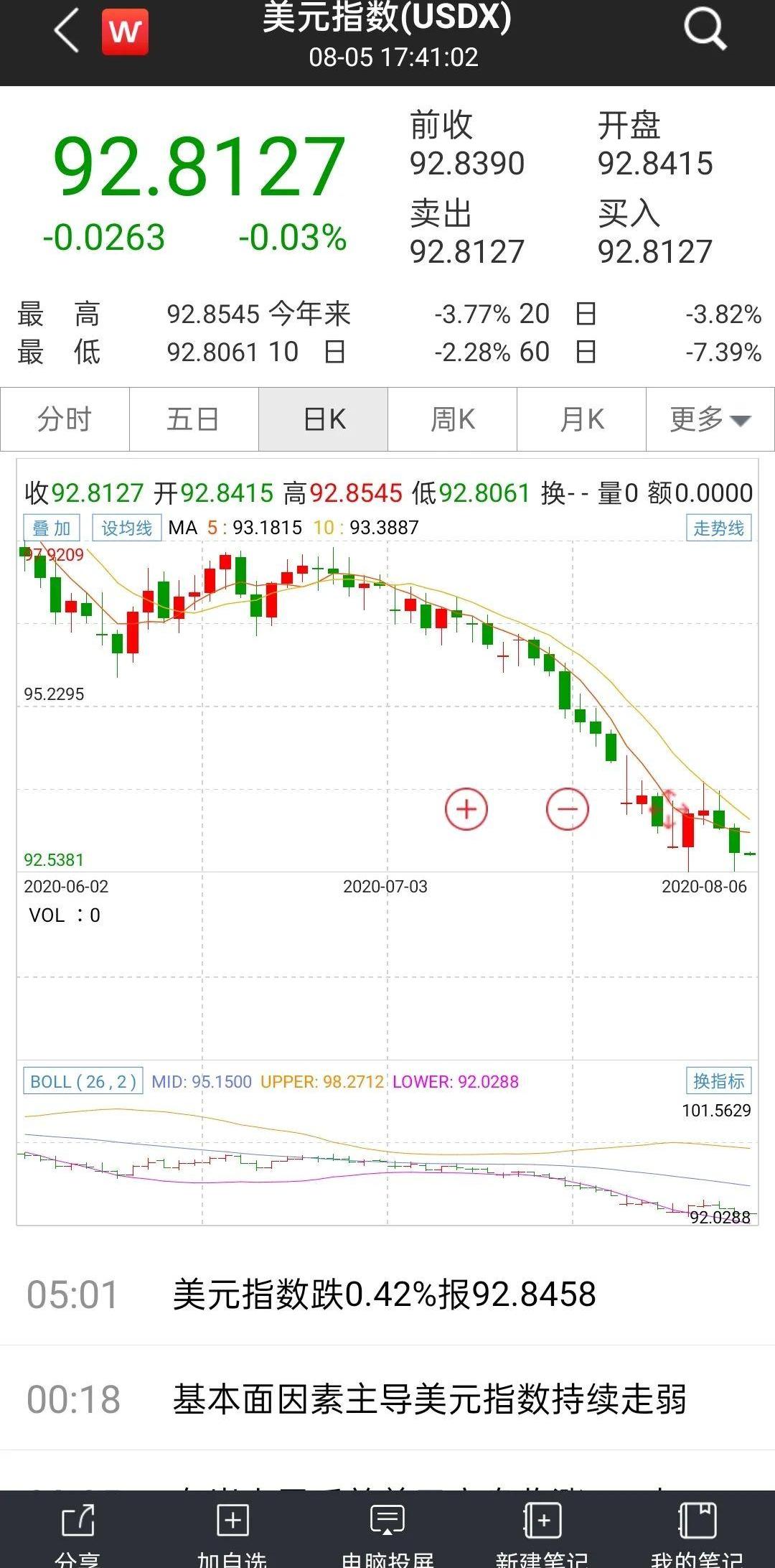Tap 换指标 to change indicator
Image resolution: width=775 pixels, height=1568 pixels.
(718, 1081)
